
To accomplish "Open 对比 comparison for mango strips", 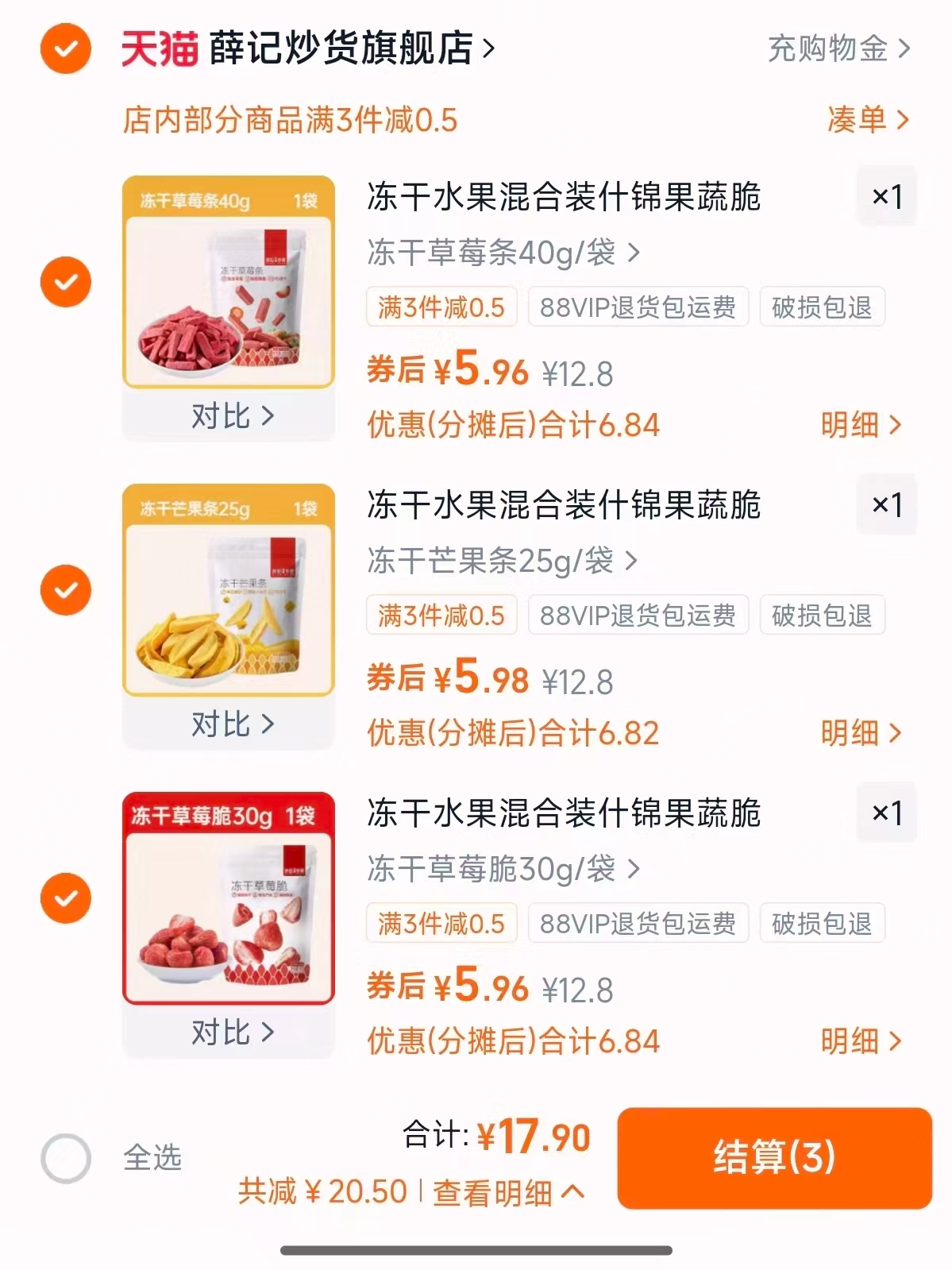I will (229, 722).
